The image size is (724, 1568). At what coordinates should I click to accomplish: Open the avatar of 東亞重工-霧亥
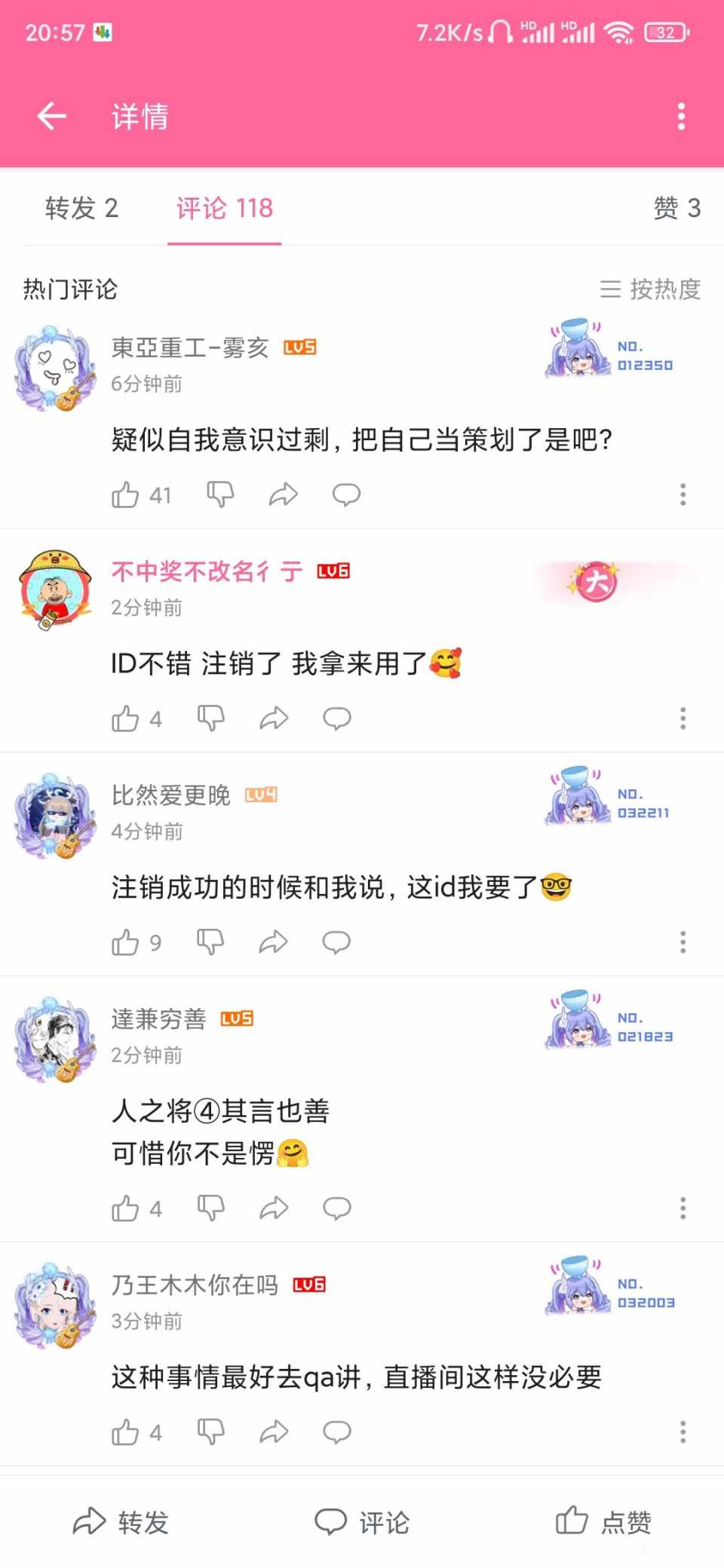click(x=56, y=369)
